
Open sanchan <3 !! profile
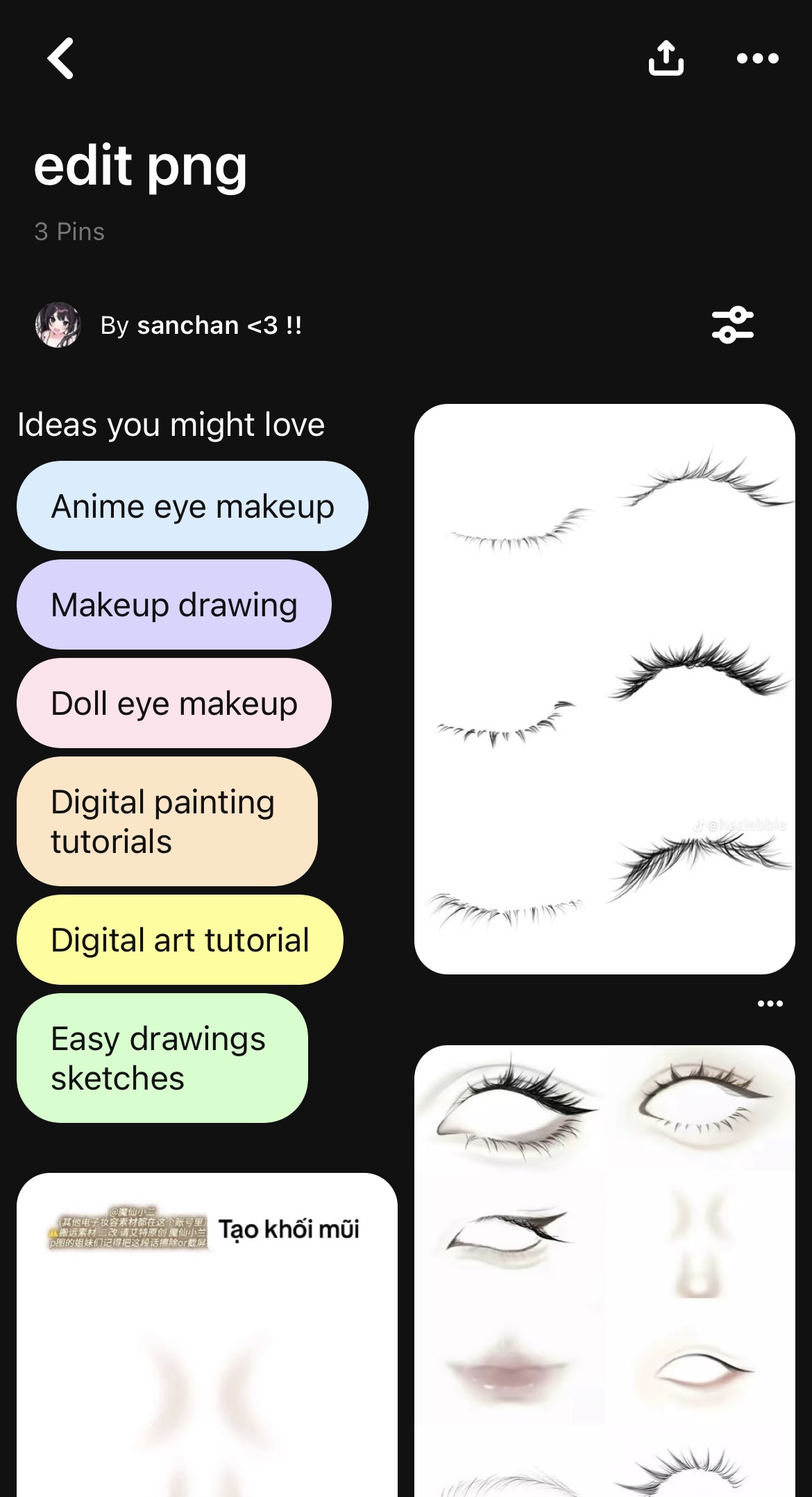pos(169,325)
